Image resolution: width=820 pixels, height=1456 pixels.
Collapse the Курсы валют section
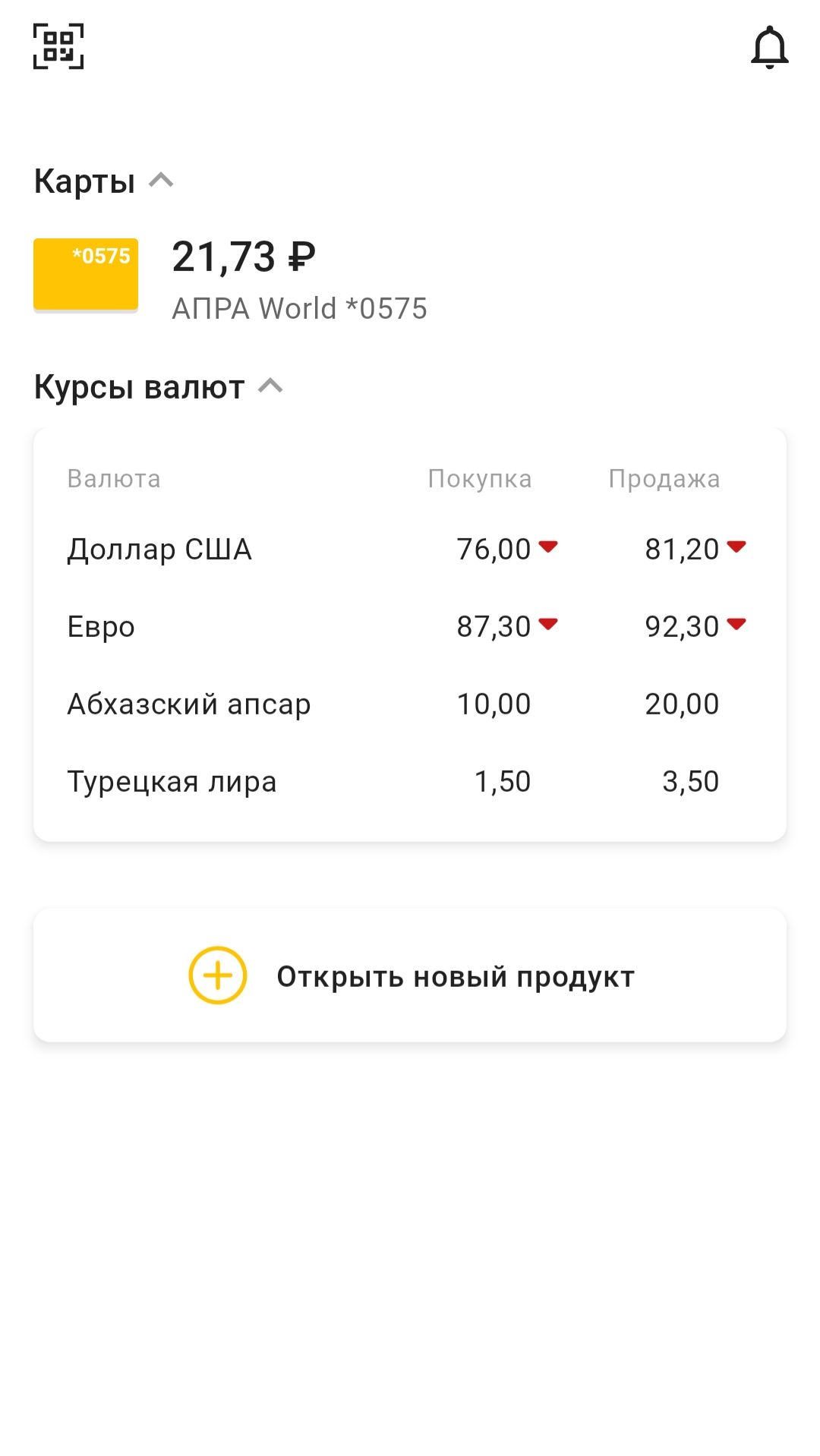270,387
